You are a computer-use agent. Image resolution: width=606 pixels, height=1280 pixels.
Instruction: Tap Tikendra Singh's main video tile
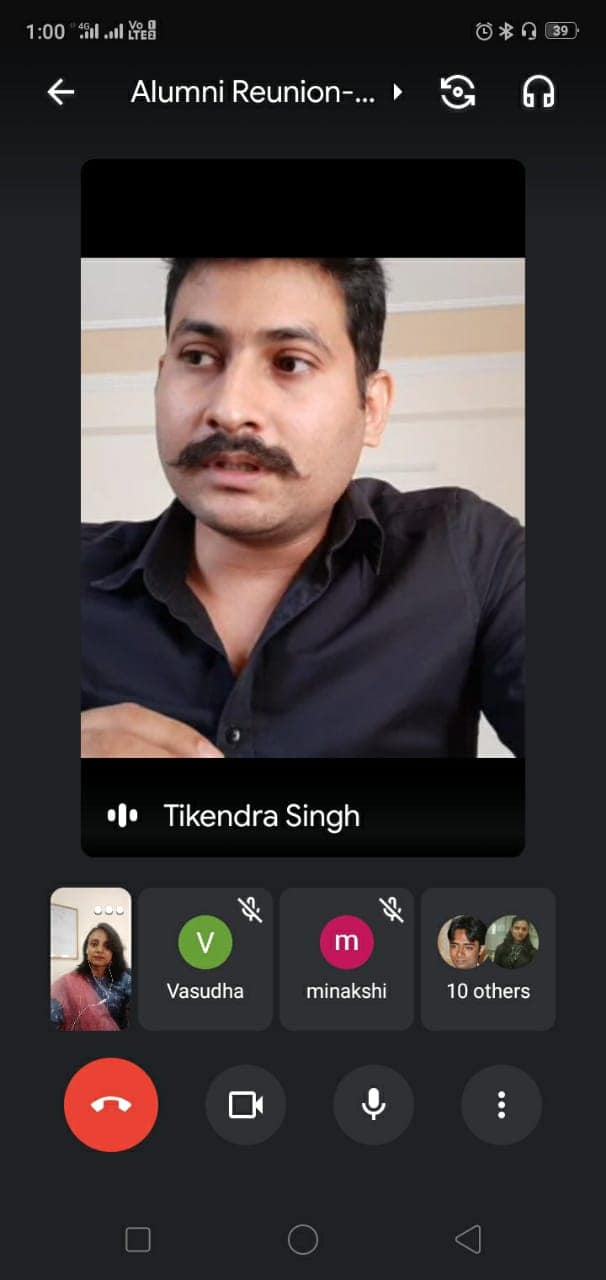click(x=302, y=507)
